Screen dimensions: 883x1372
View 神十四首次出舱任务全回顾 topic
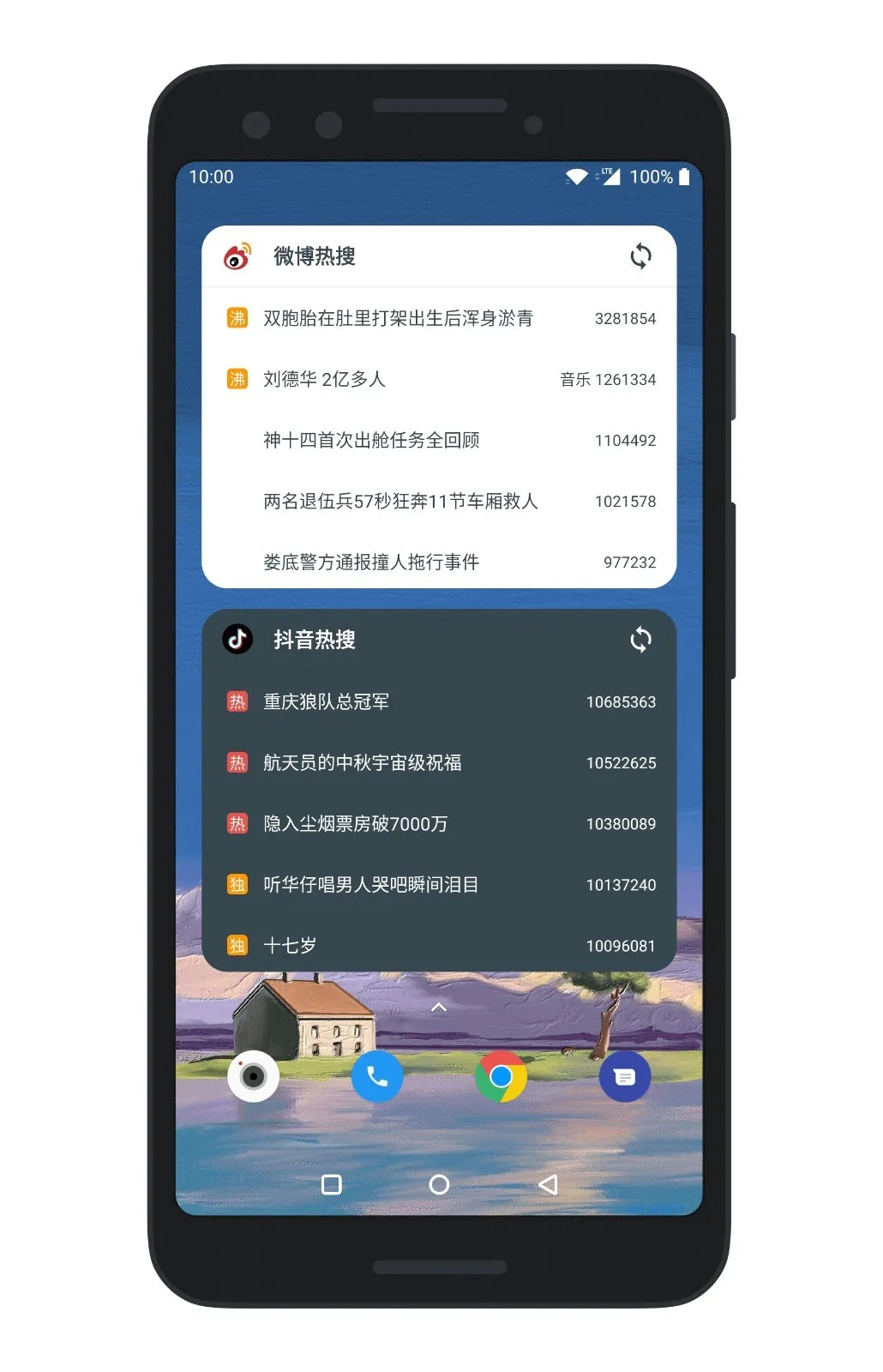coord(371,441)
